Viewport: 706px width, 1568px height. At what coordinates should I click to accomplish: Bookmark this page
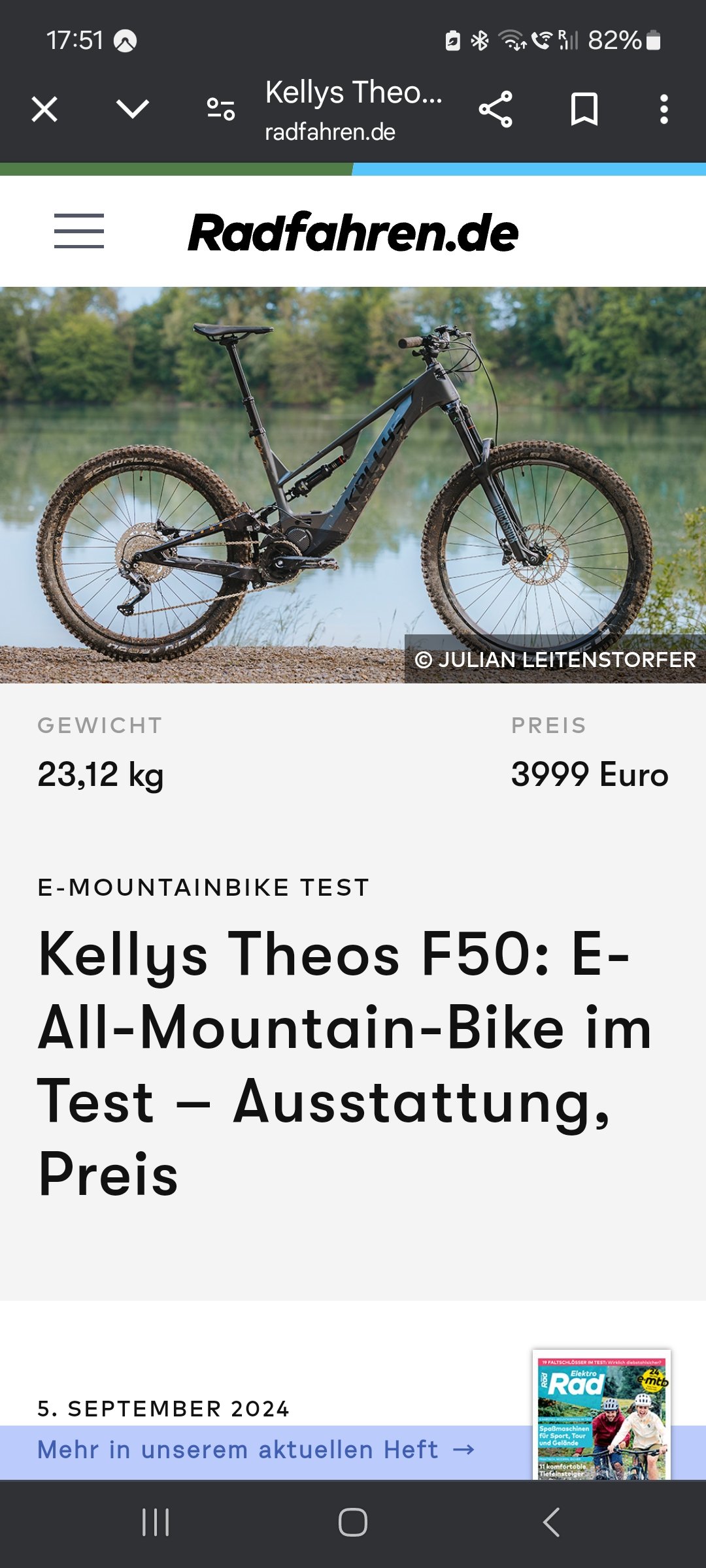pyautogui.click(x=584, y=109)
